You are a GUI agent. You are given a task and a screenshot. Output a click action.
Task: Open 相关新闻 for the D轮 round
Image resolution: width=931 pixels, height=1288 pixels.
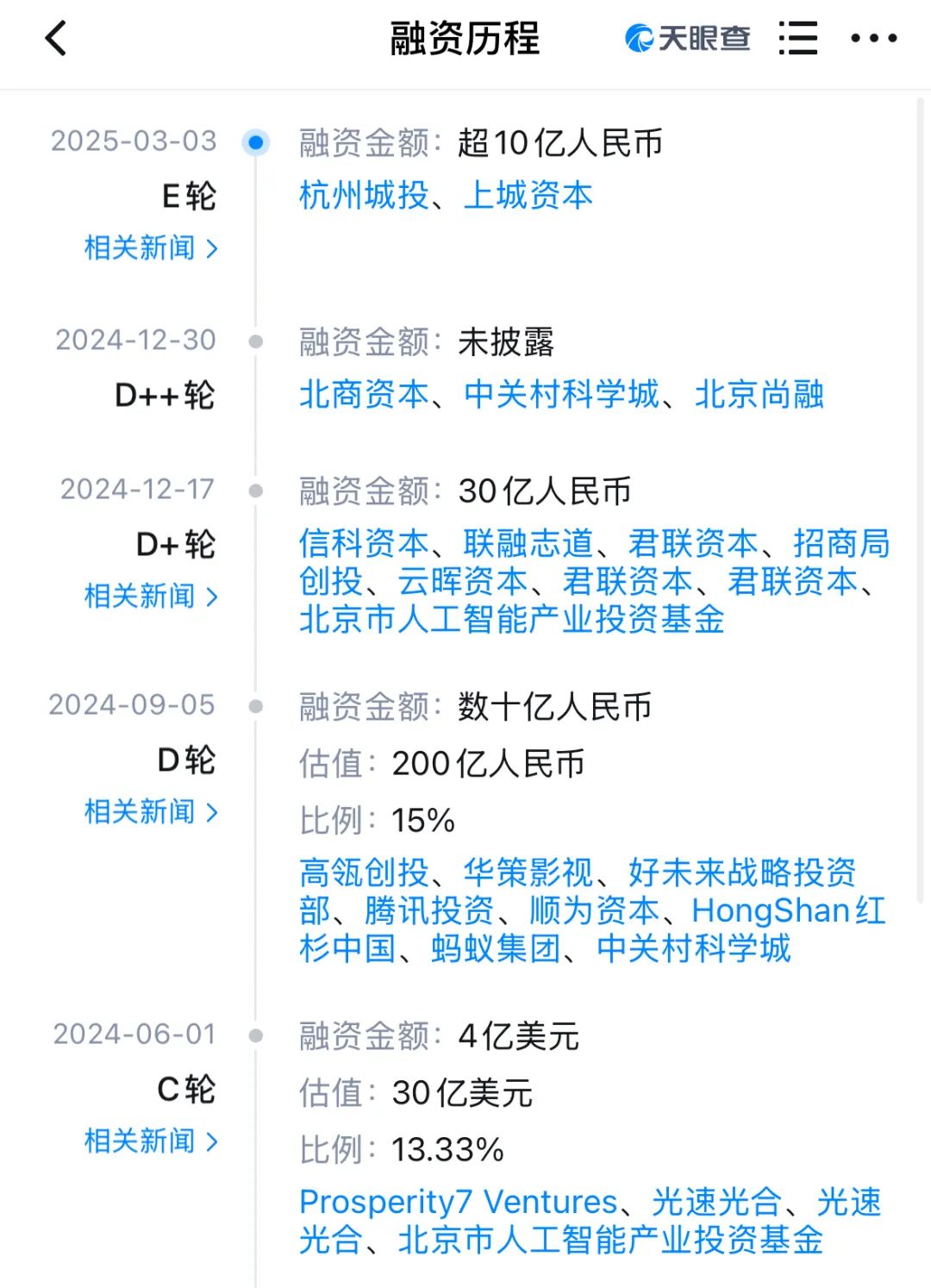tap(151, 812)
